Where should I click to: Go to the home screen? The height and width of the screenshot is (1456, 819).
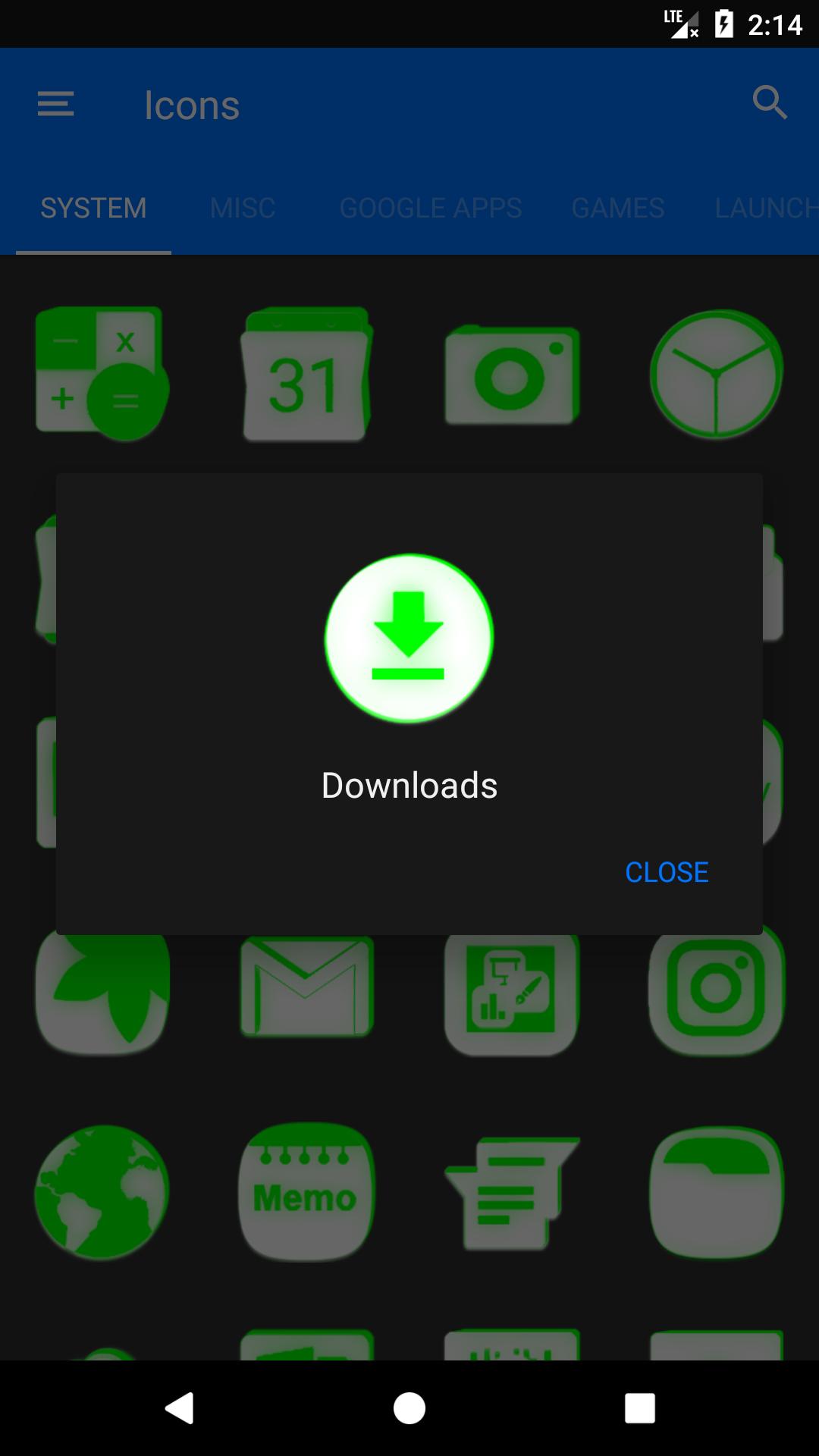coord(409,1408)
